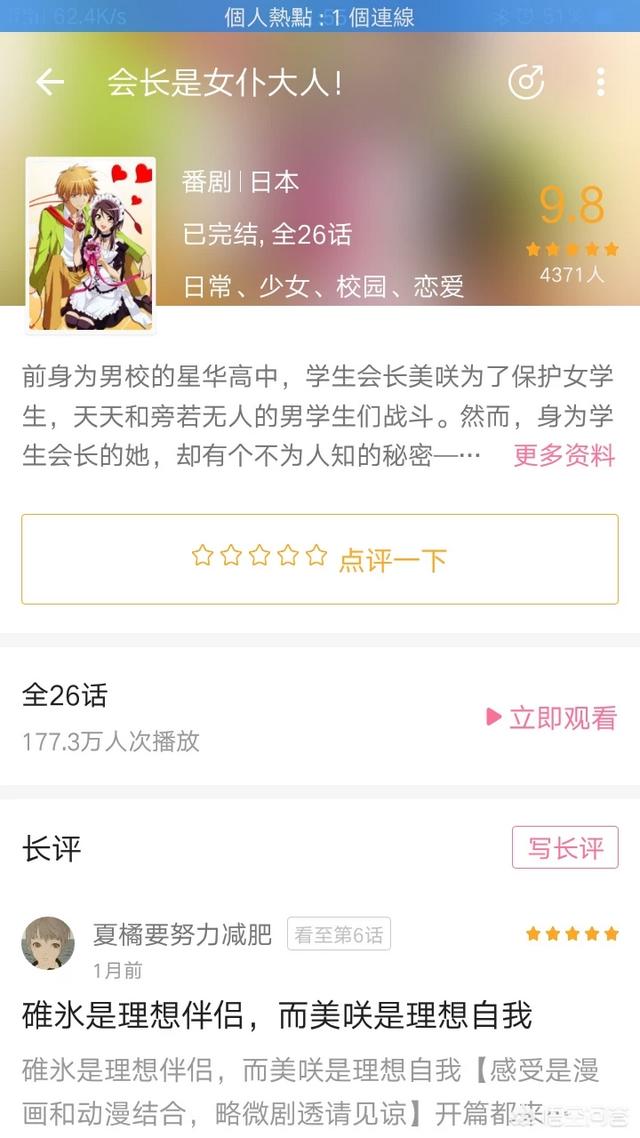Open the 9.8 rating score details
The width and height of the screenshot is (640, 1138).
click(572, 205)
